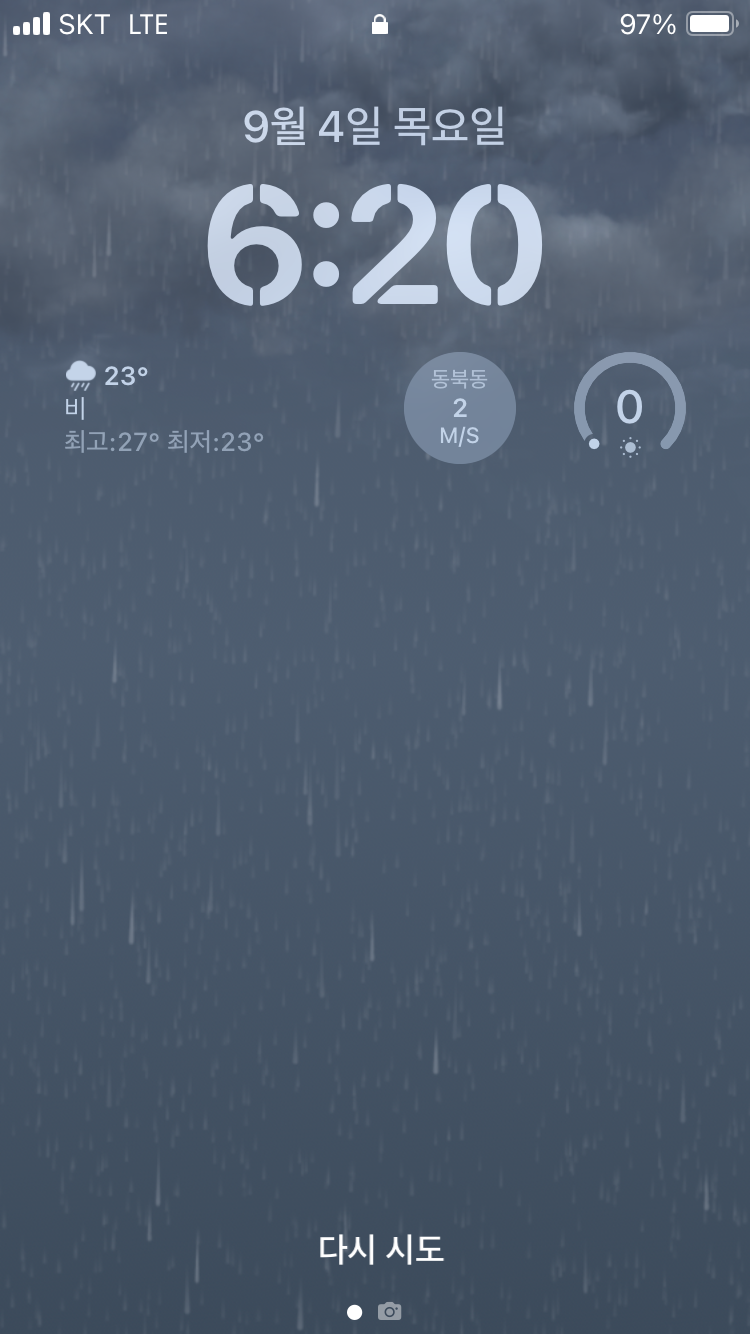
Task: Open the camera page indicator icon
Action: (389, 1311)
